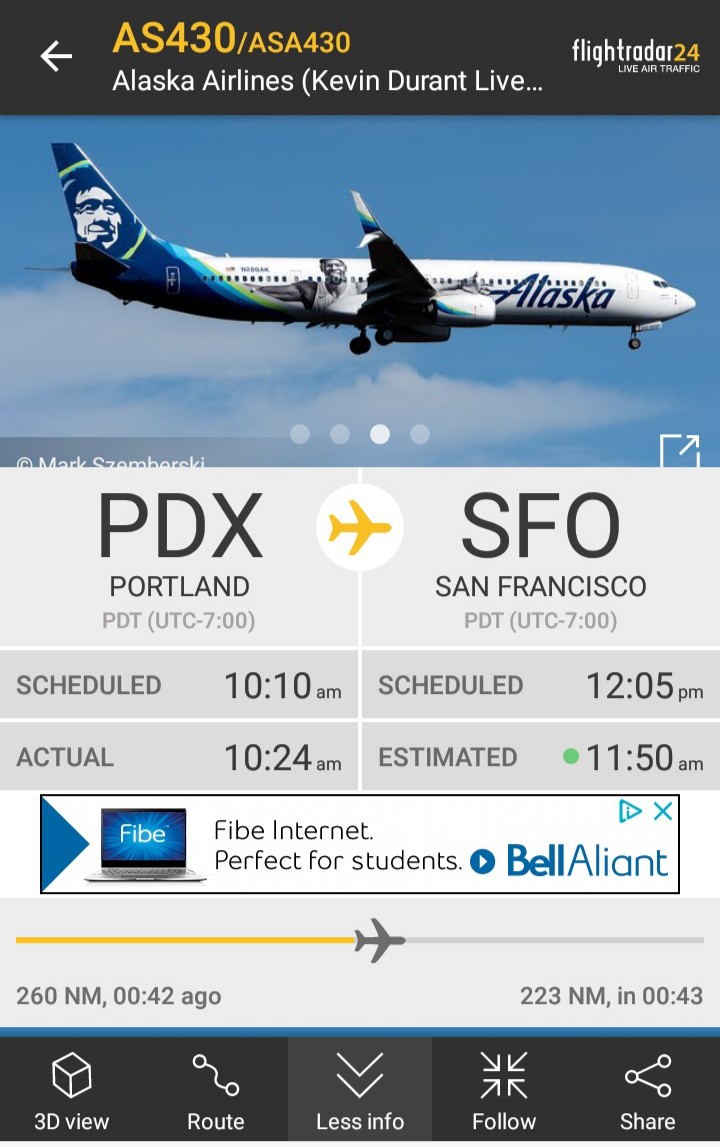
Task: Go back using the arrow icon
Action: tap(56, 57)
